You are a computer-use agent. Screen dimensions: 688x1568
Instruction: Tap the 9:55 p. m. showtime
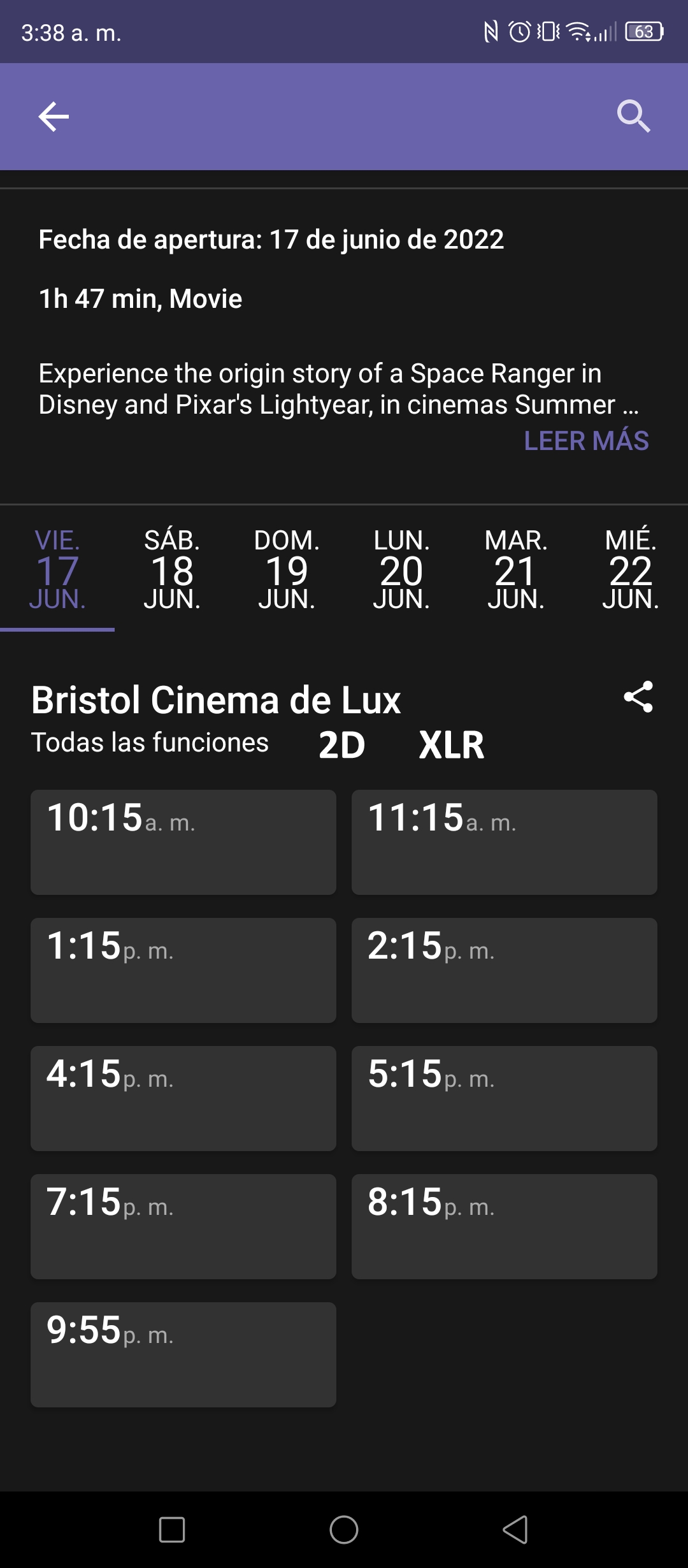pos(183,1354)
